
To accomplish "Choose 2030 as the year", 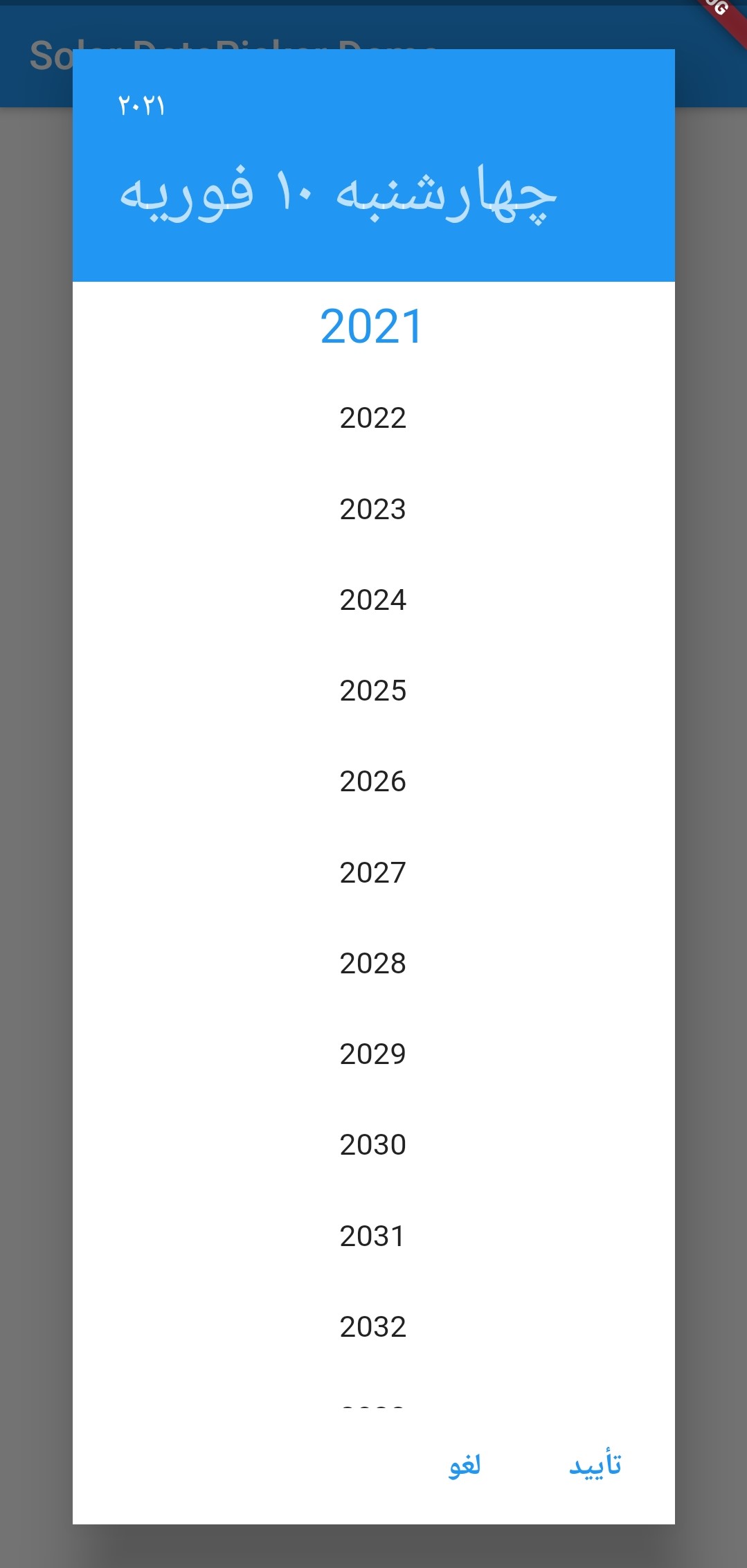I will [x=372, y=1145].
